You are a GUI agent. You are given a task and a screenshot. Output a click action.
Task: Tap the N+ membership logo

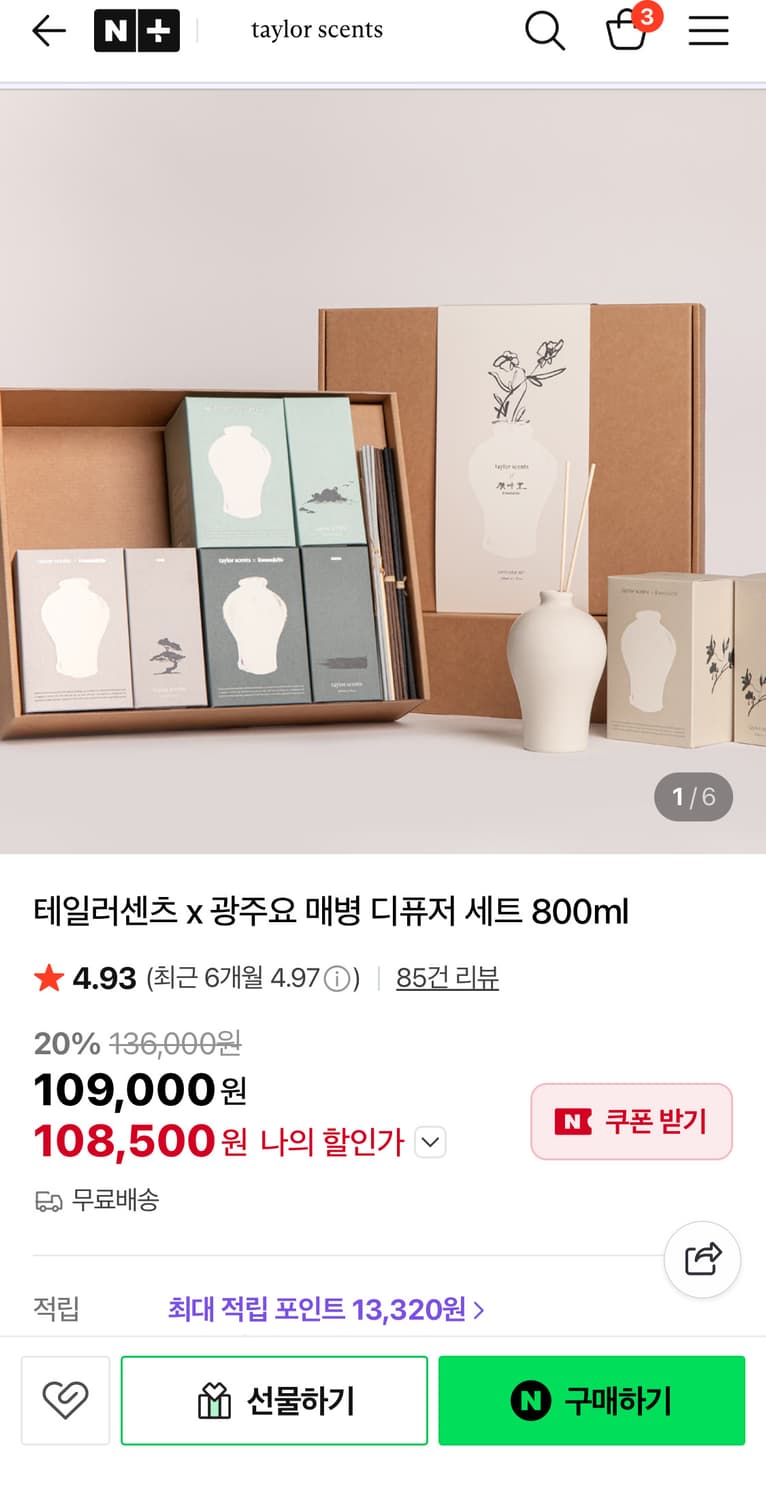pyautogui.click(x=137, y=30)
